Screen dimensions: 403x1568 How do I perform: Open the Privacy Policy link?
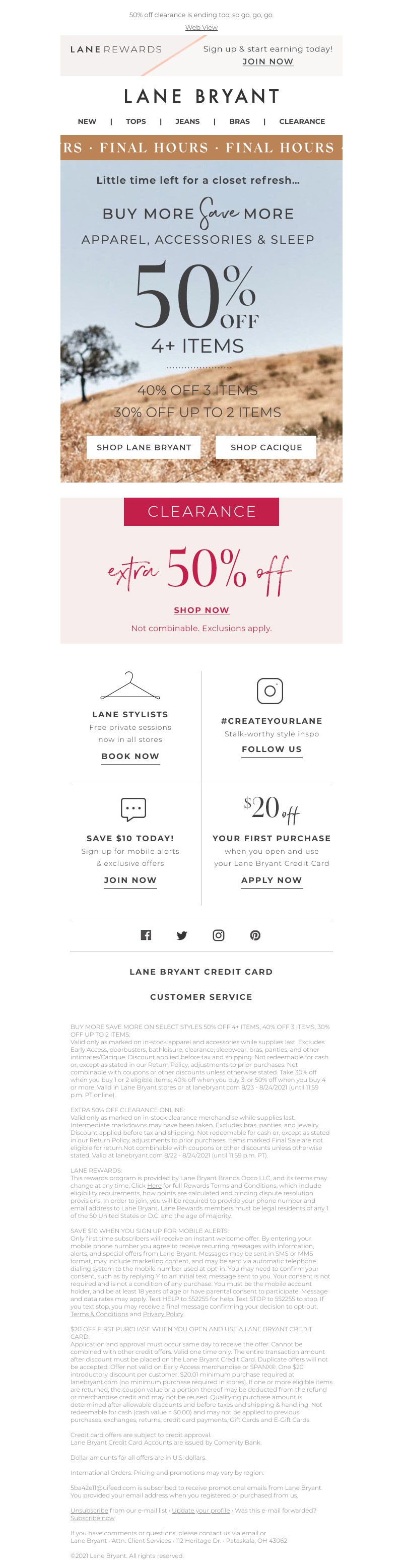click(163, 1314)
